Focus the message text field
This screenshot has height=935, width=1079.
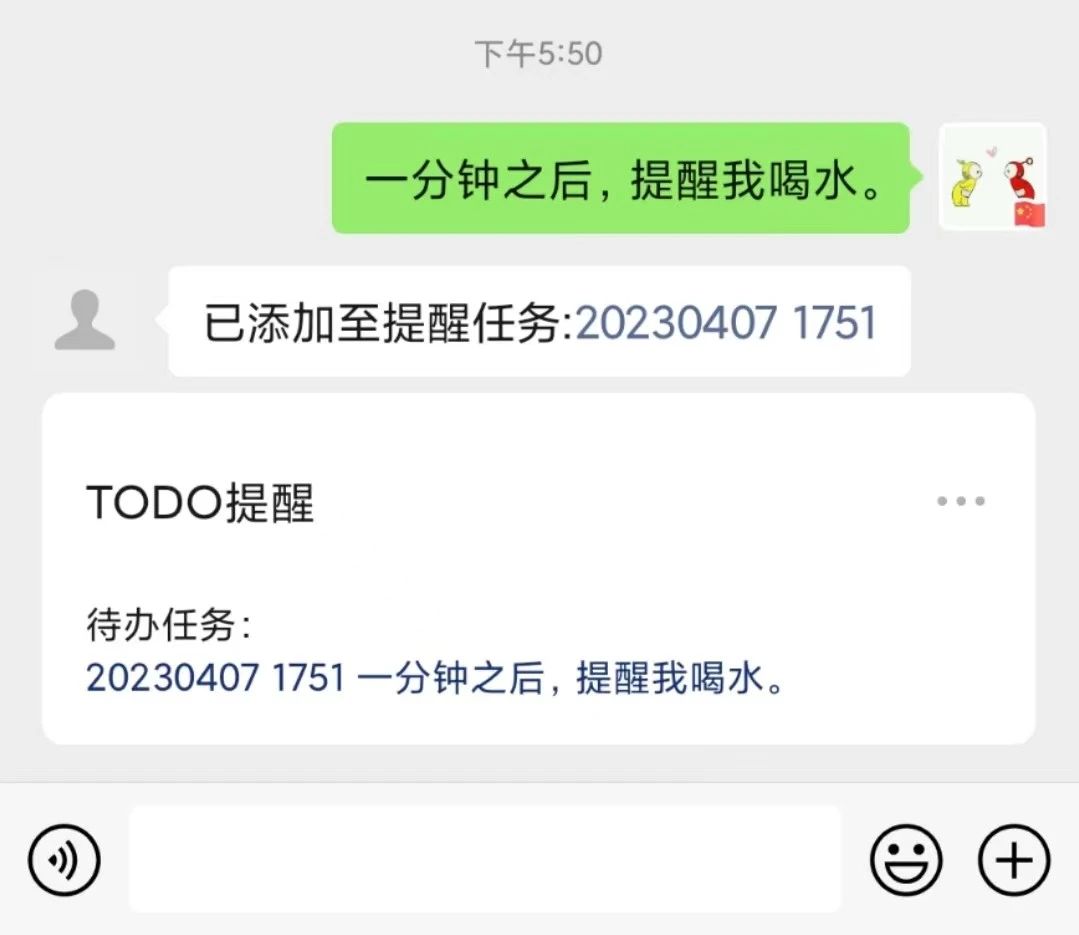[485, 859]
